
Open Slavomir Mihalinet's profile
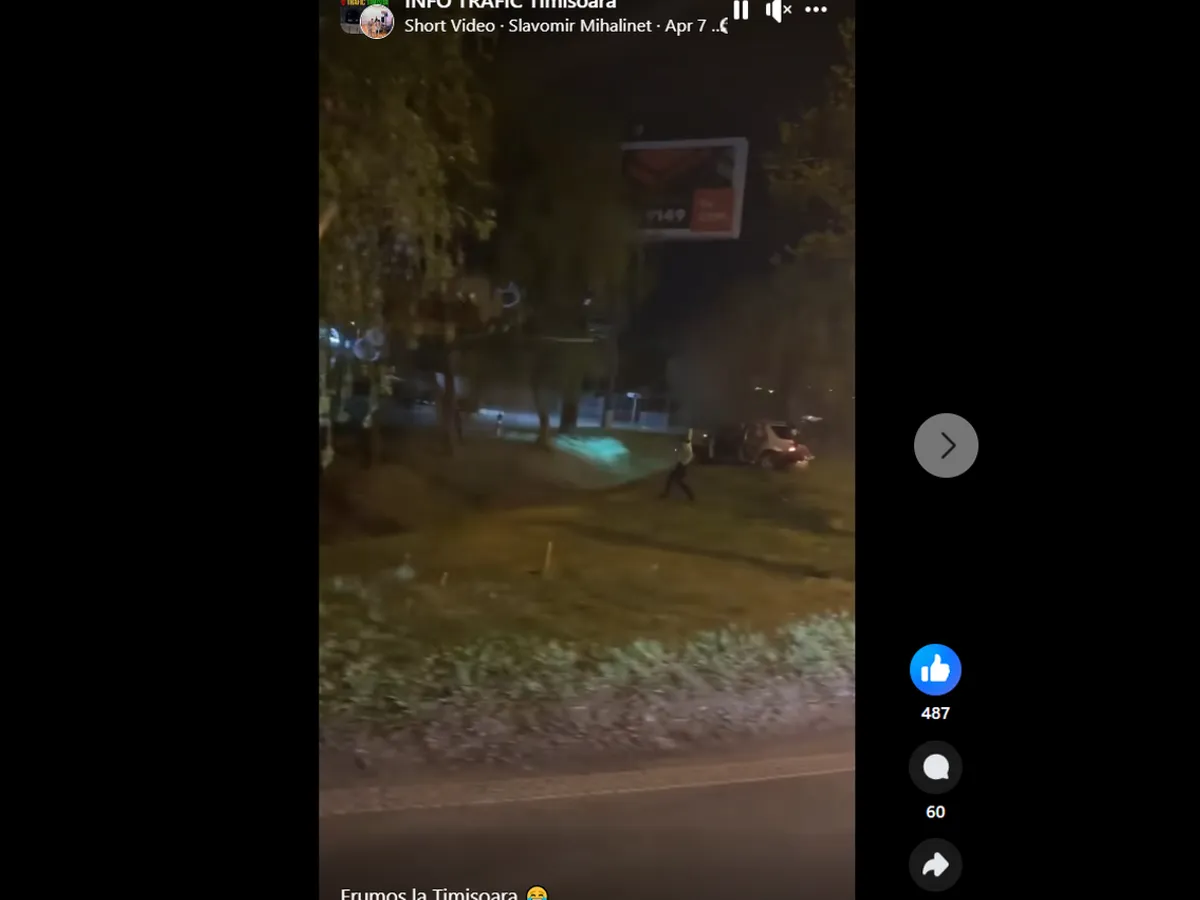click(580, 26)
